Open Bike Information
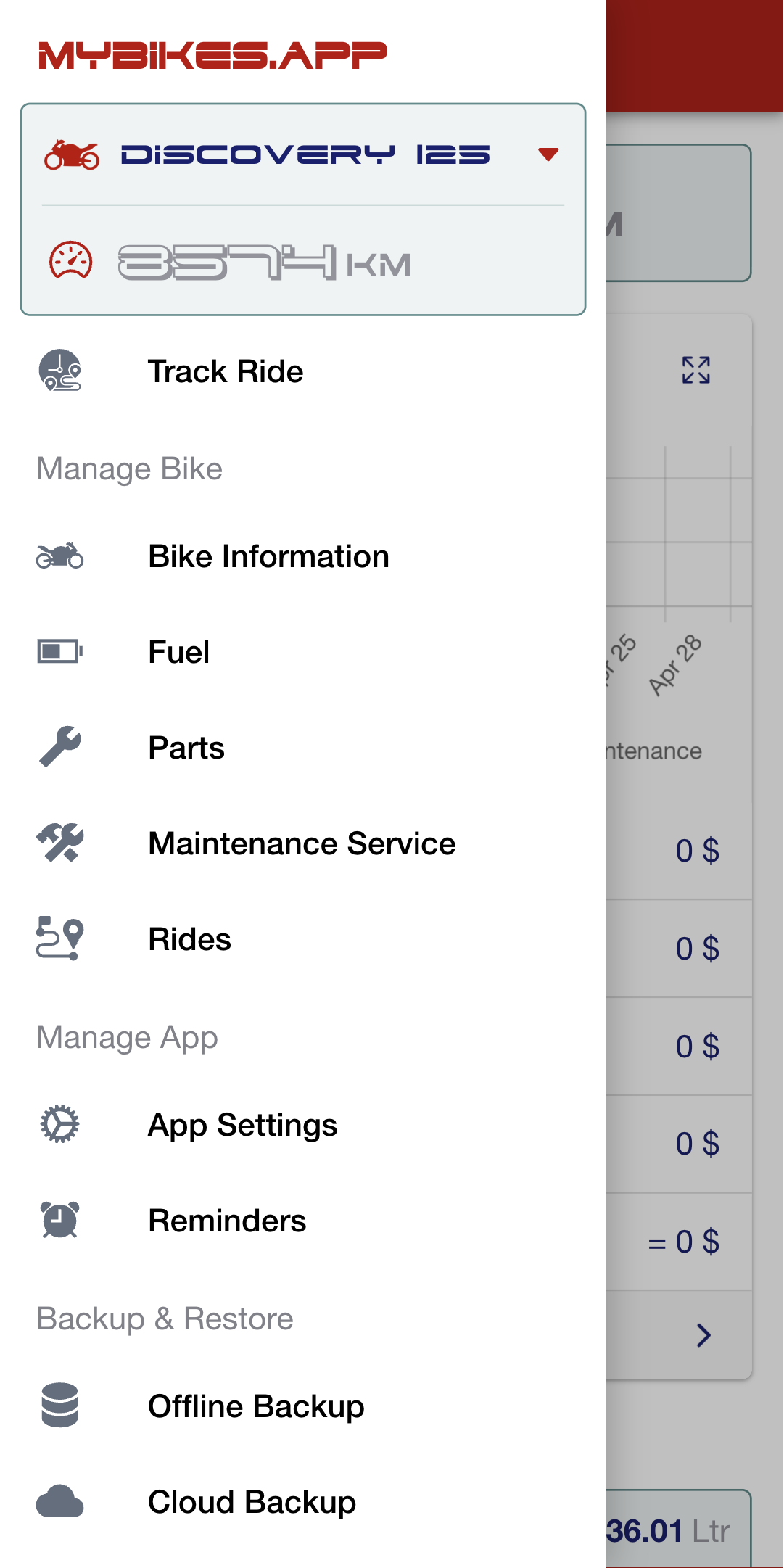This screenshot has height=1568, width=784. point(268,557)
